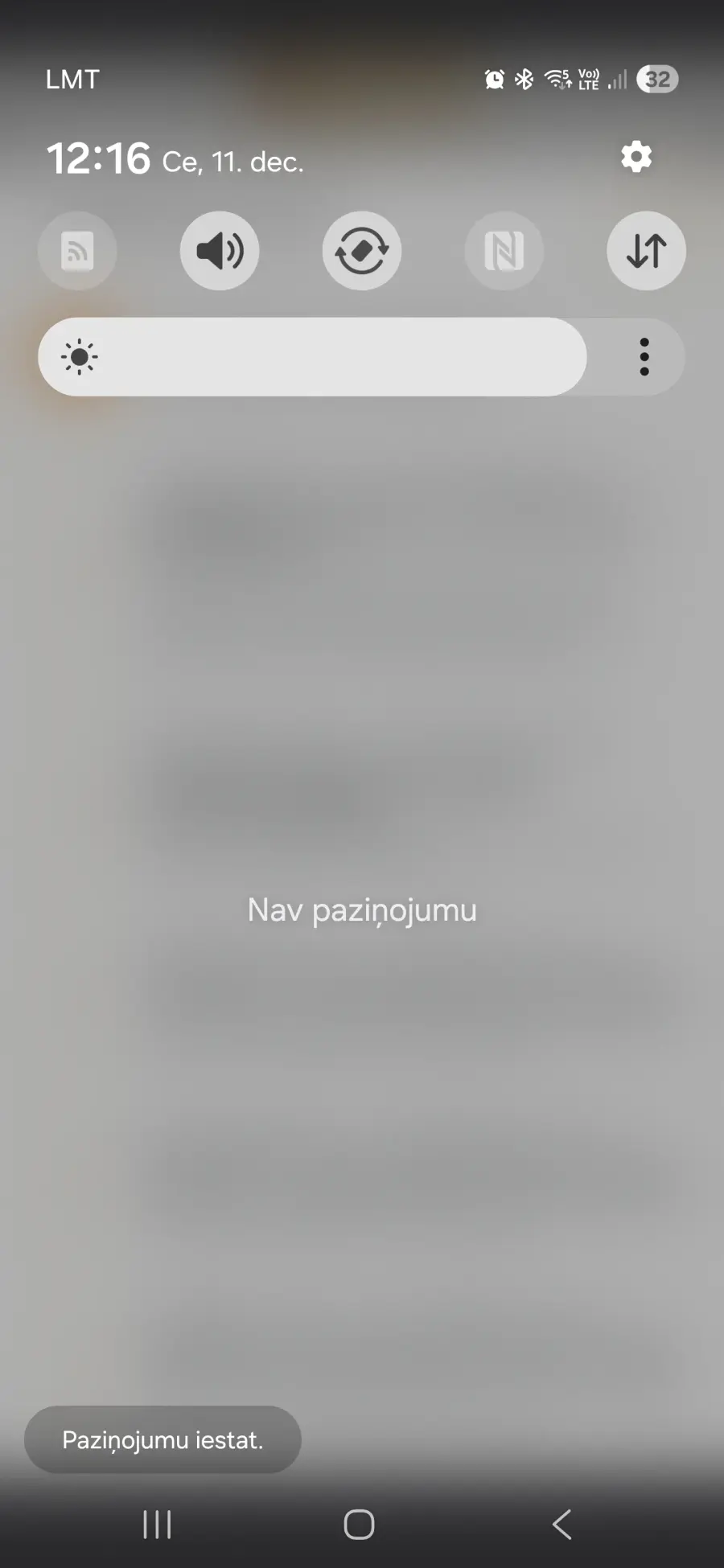724x1568 pixels.
Task: Open the recent apps view
Action: [x=157, y=1524]
